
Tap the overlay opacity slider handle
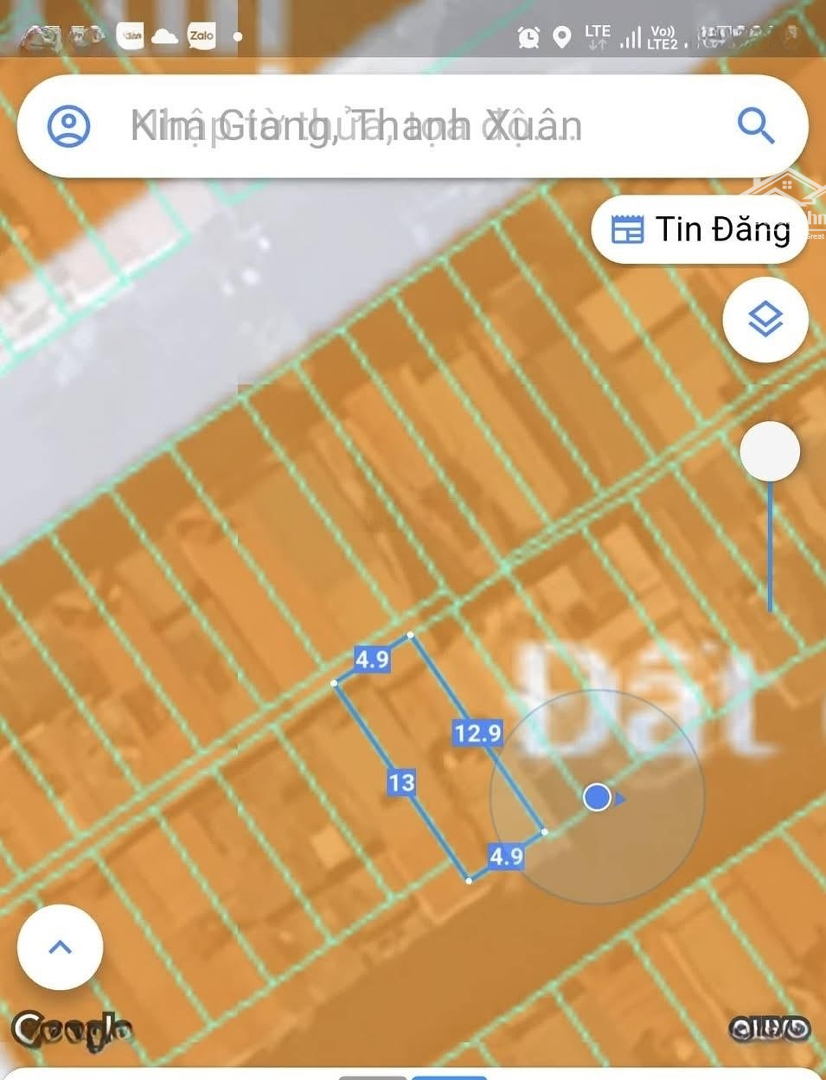(x=769, y=452)
